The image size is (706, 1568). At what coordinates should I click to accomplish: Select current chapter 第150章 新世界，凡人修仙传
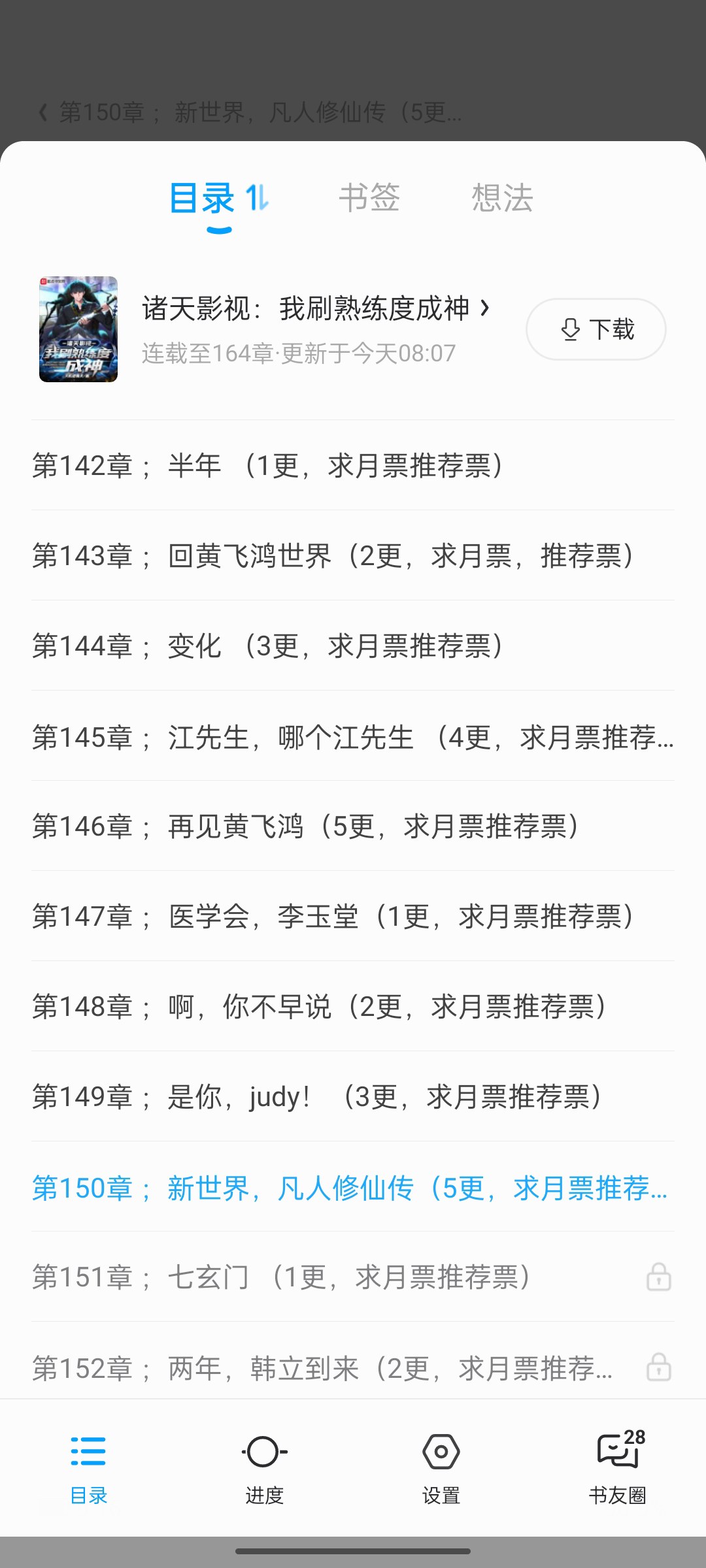click(350, 1188)
